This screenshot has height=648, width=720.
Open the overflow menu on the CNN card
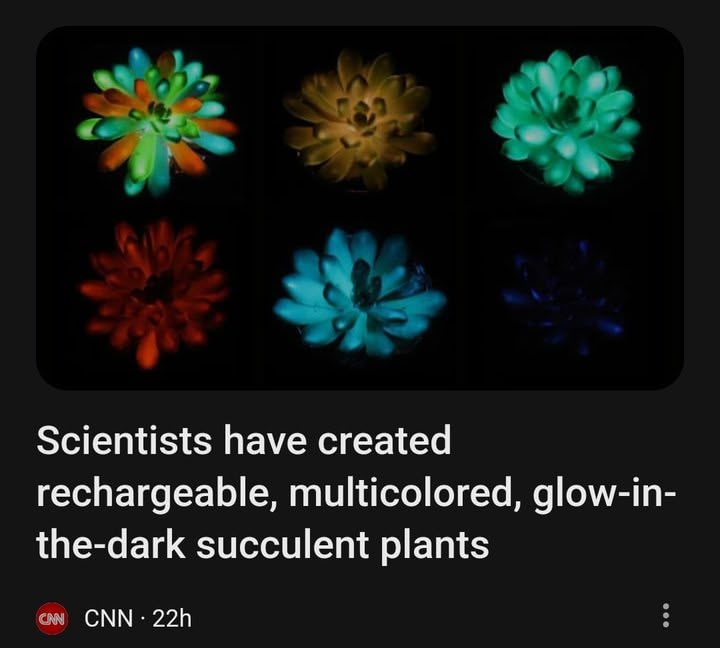point(668,616)
